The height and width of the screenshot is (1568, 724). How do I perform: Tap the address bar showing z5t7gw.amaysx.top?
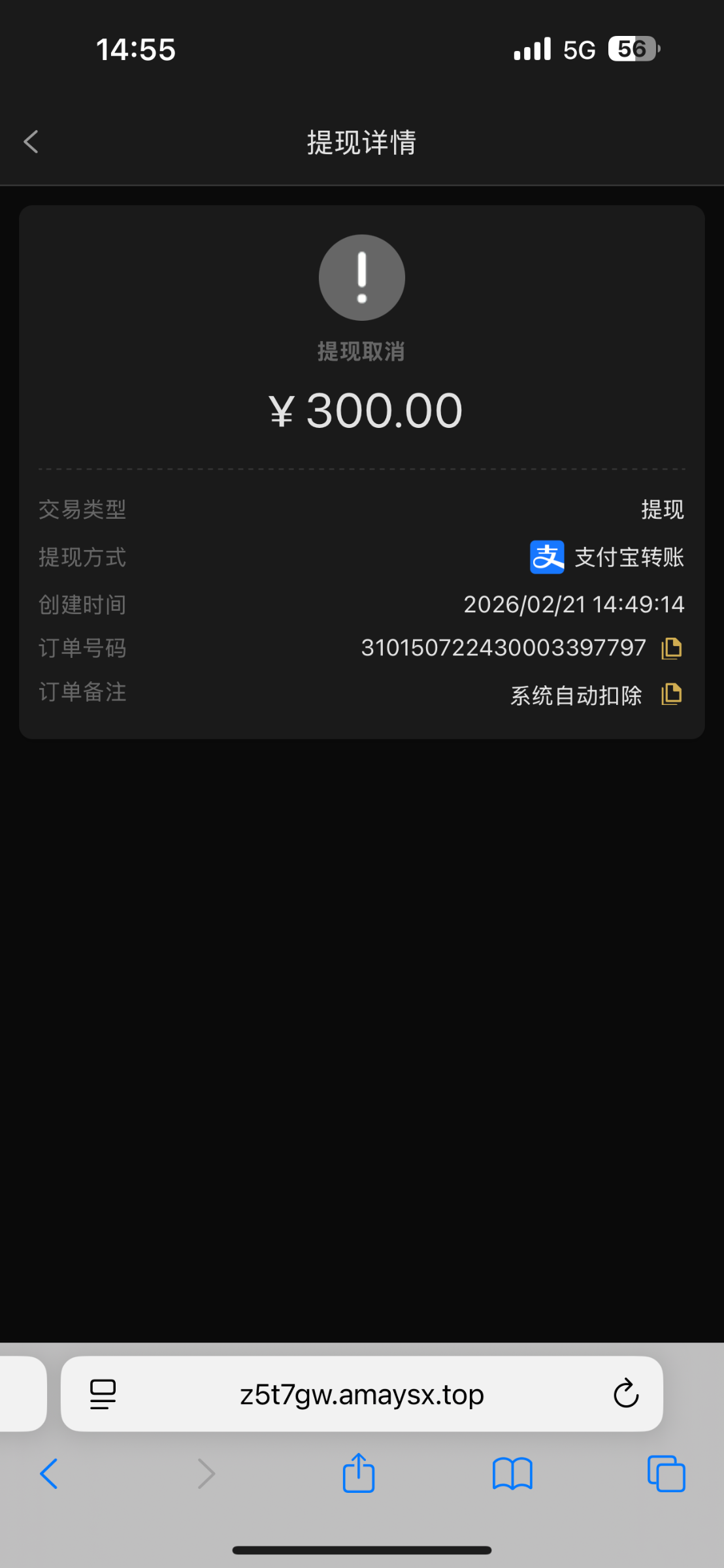coord(361,1394)
